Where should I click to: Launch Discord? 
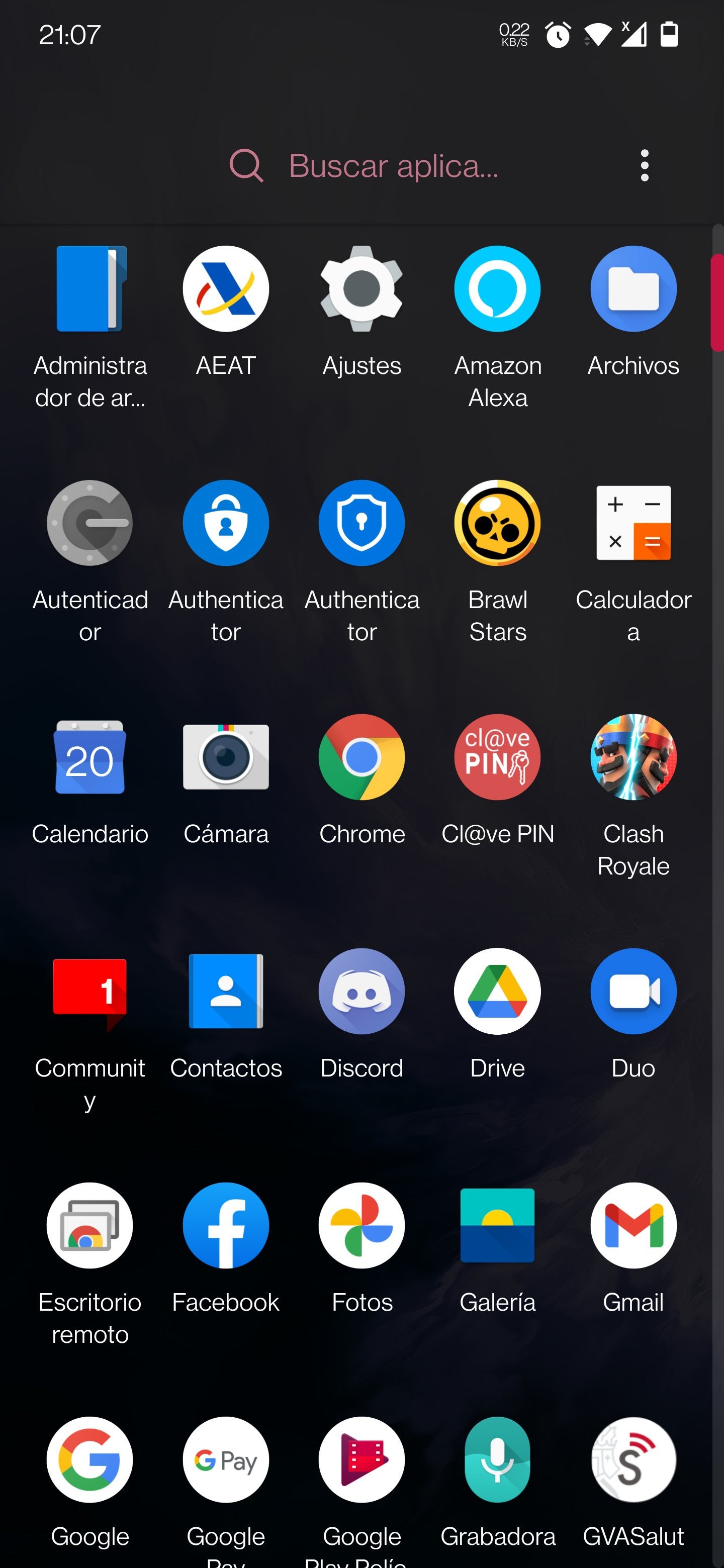(x=361, y=992)
